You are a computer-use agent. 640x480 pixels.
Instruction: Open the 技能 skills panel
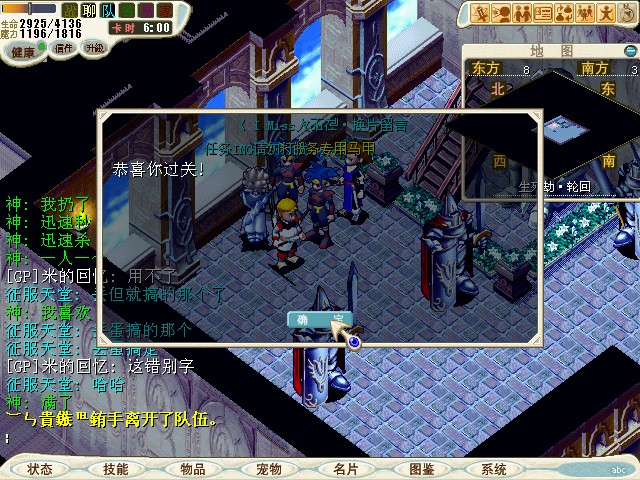(x=115, y=468)
